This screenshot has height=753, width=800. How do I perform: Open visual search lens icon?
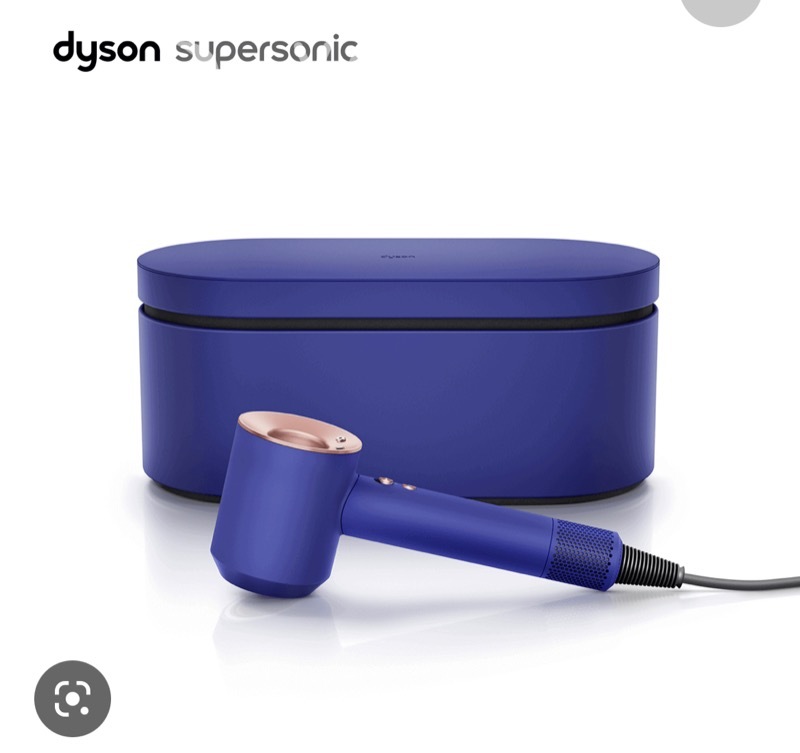tap(72, 697)
